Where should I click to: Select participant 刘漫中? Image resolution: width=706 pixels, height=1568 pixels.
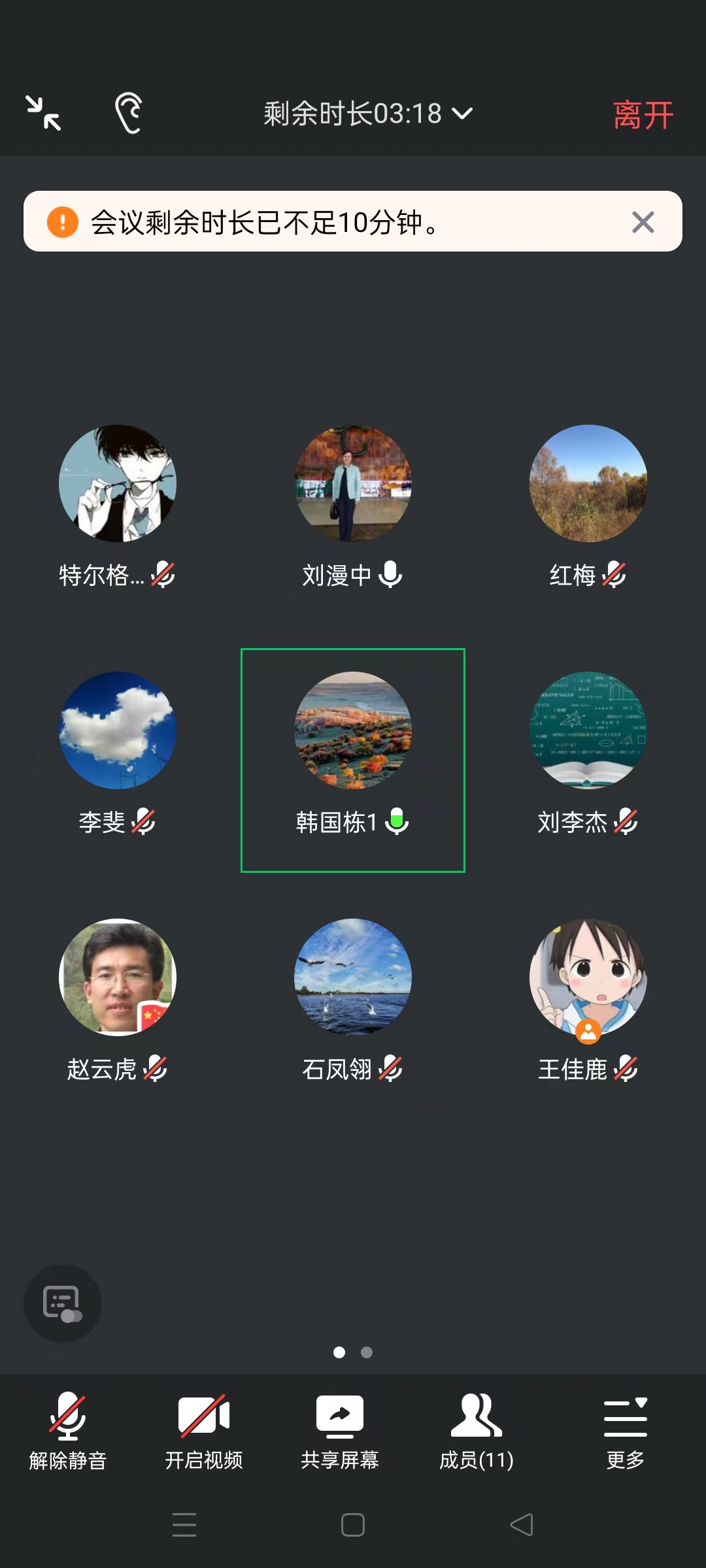pos(353,484)
